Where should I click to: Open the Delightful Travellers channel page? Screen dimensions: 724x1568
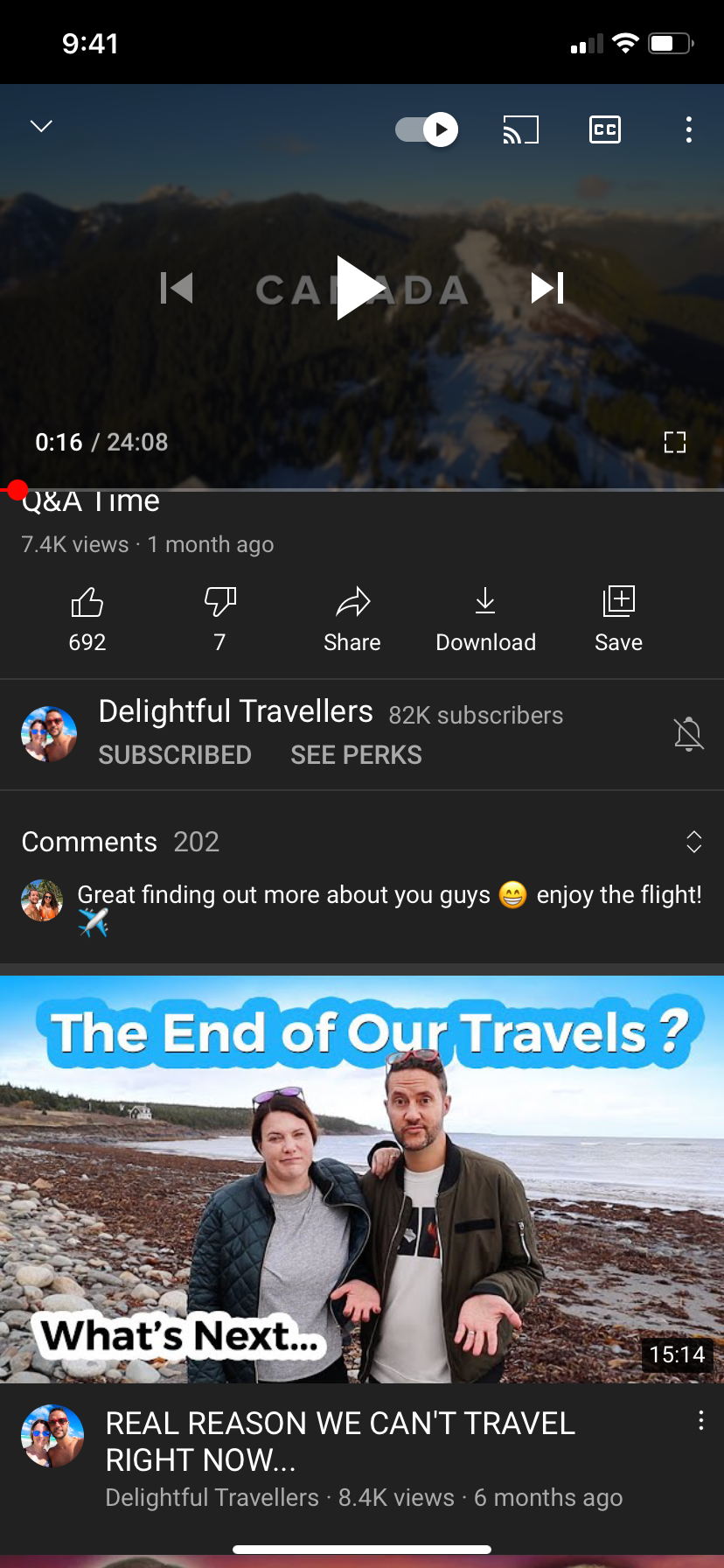pyautogui.click(x=236, y=711)
